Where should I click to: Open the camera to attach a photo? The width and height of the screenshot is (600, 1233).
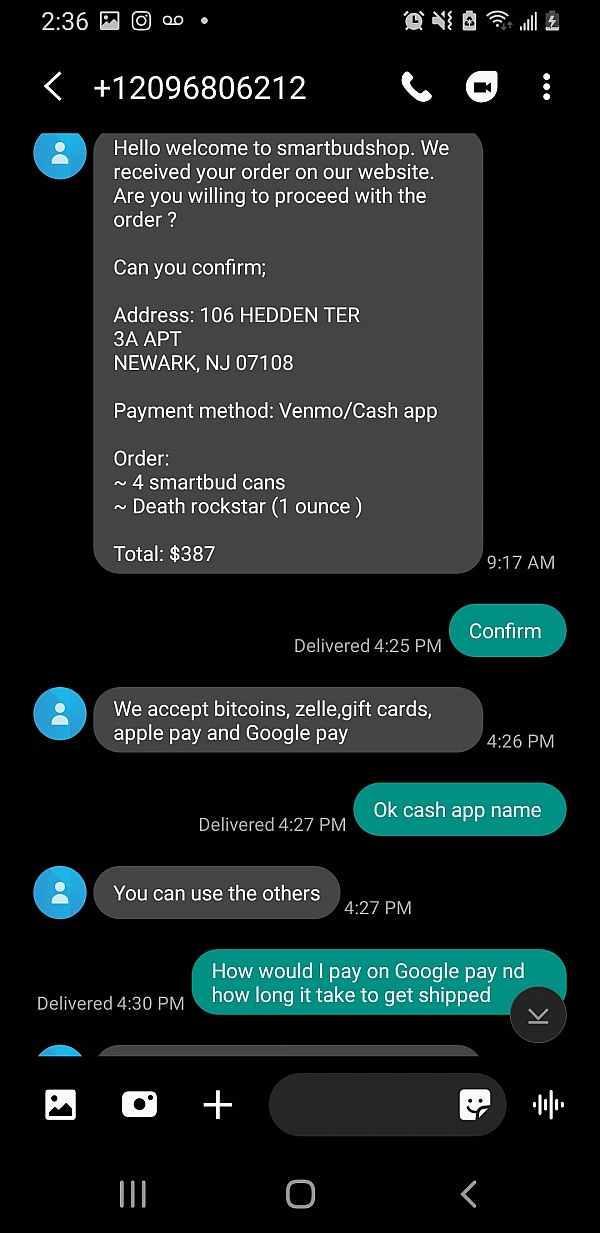click(139, 1104)
